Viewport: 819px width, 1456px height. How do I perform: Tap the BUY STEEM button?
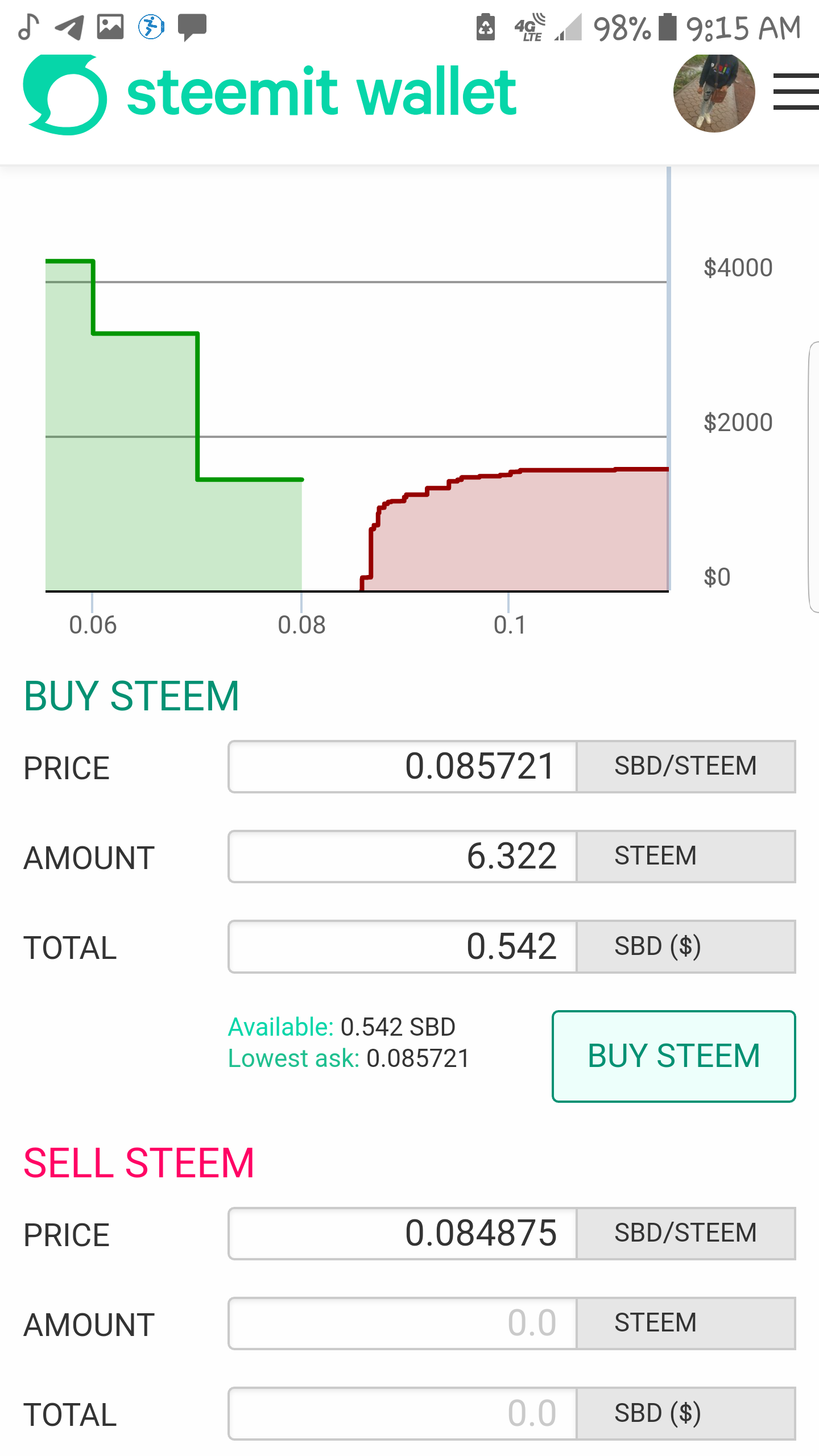point(673,1056)
